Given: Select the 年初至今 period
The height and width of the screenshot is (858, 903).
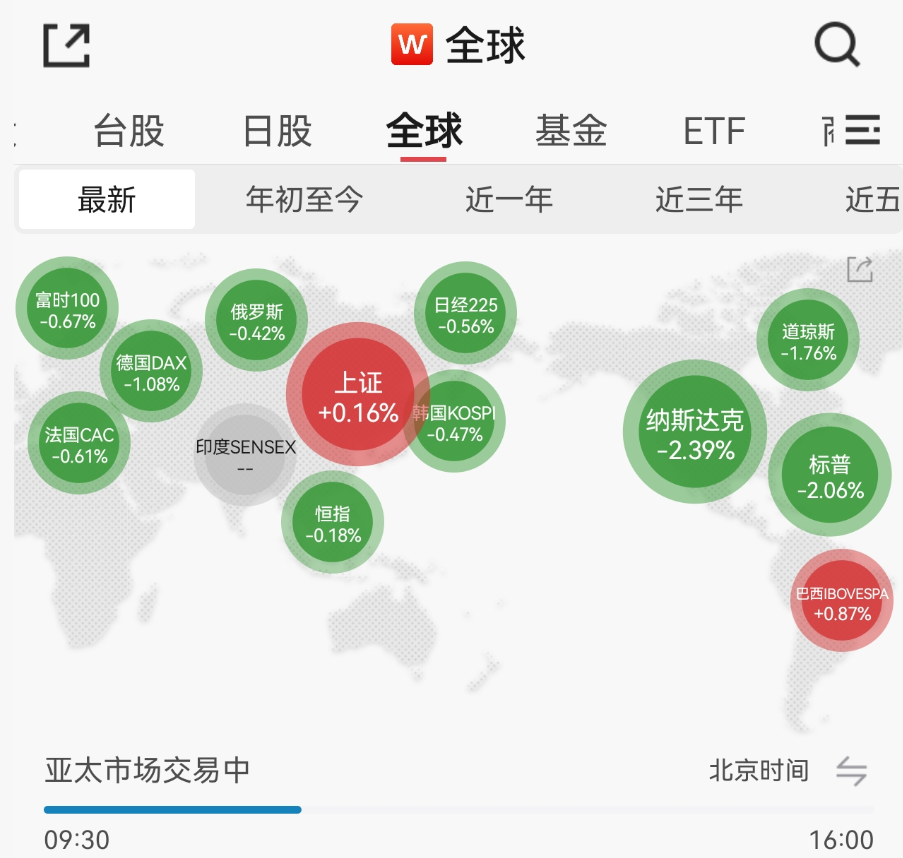Looking at the screenshot, I should [305, 200].
